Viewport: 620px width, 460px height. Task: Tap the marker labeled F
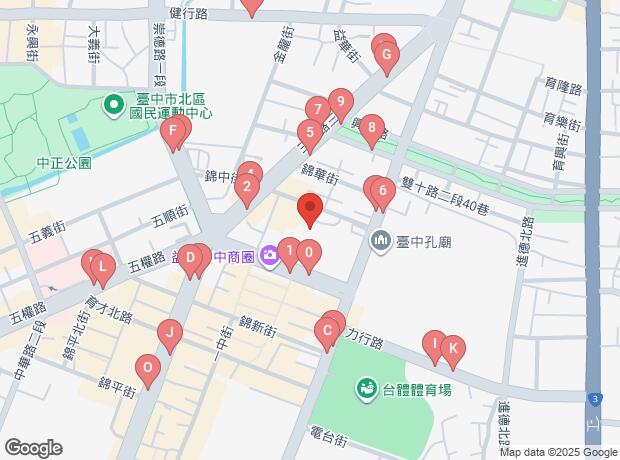(x=174, y=133)
